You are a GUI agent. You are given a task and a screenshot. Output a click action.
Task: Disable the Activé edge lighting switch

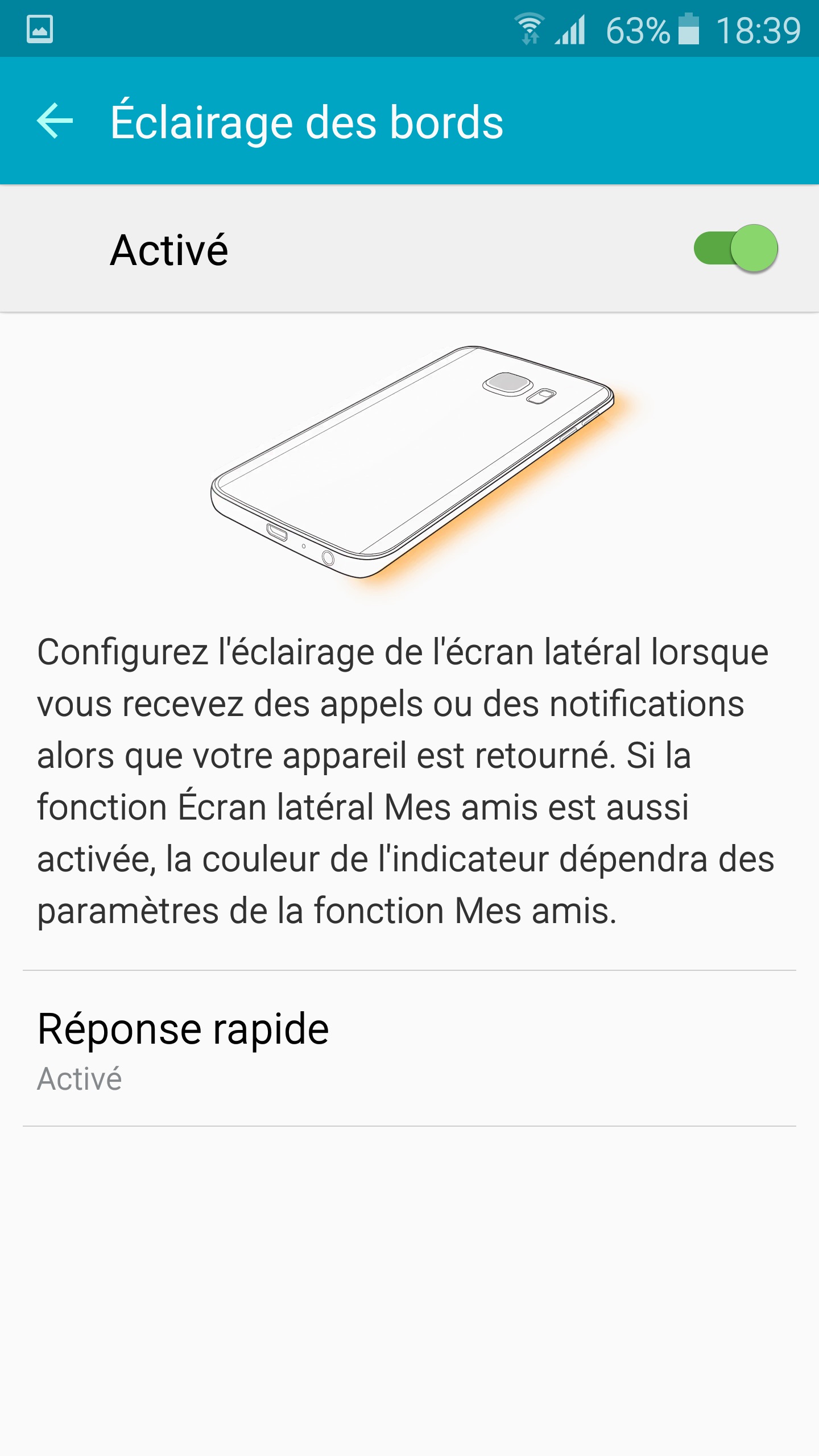(735, 249)
